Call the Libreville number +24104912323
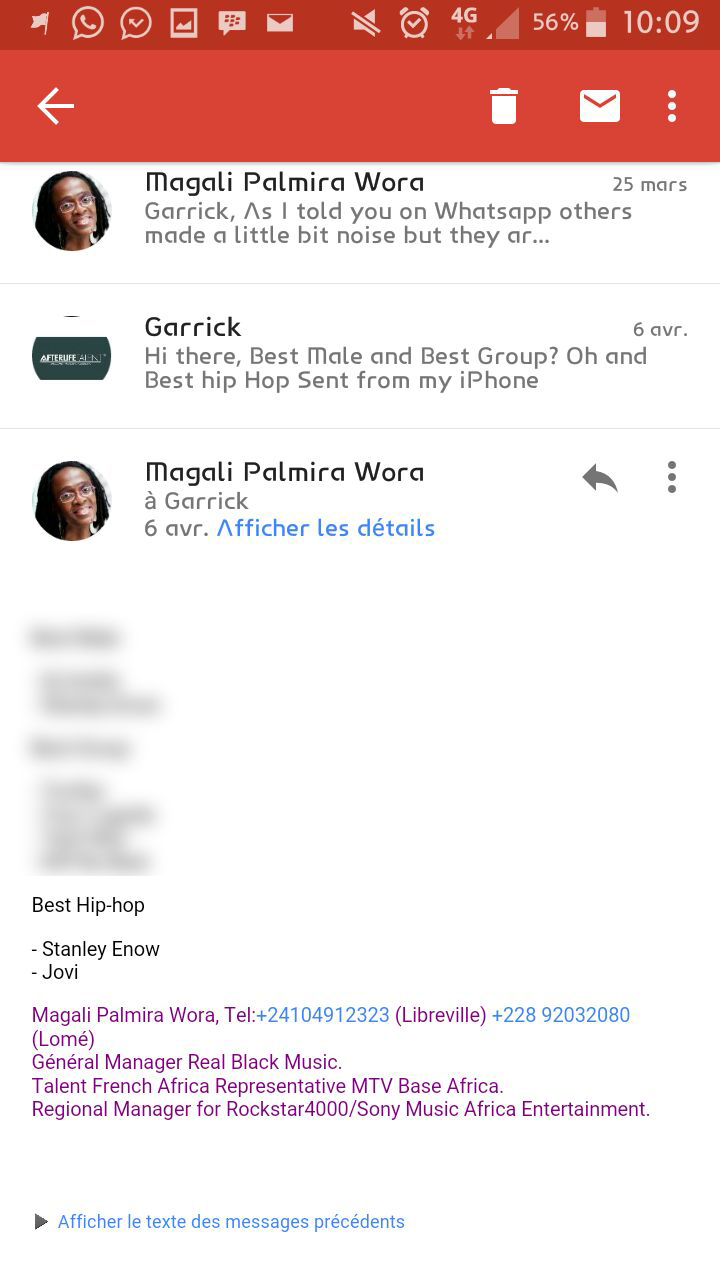This screenshot has width=720, height=1280. 323,1015
